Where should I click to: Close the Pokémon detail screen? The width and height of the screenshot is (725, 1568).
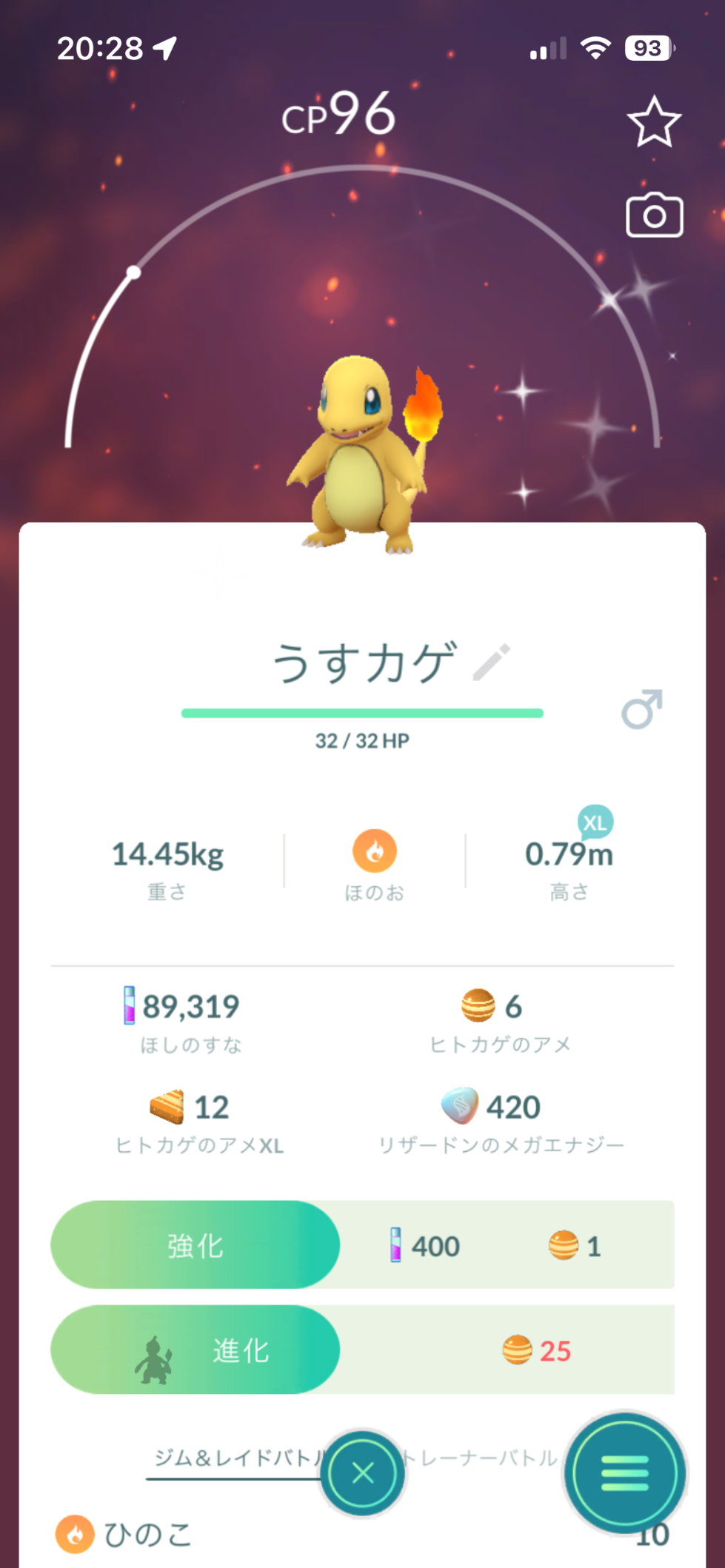[x=363, y=1473]
